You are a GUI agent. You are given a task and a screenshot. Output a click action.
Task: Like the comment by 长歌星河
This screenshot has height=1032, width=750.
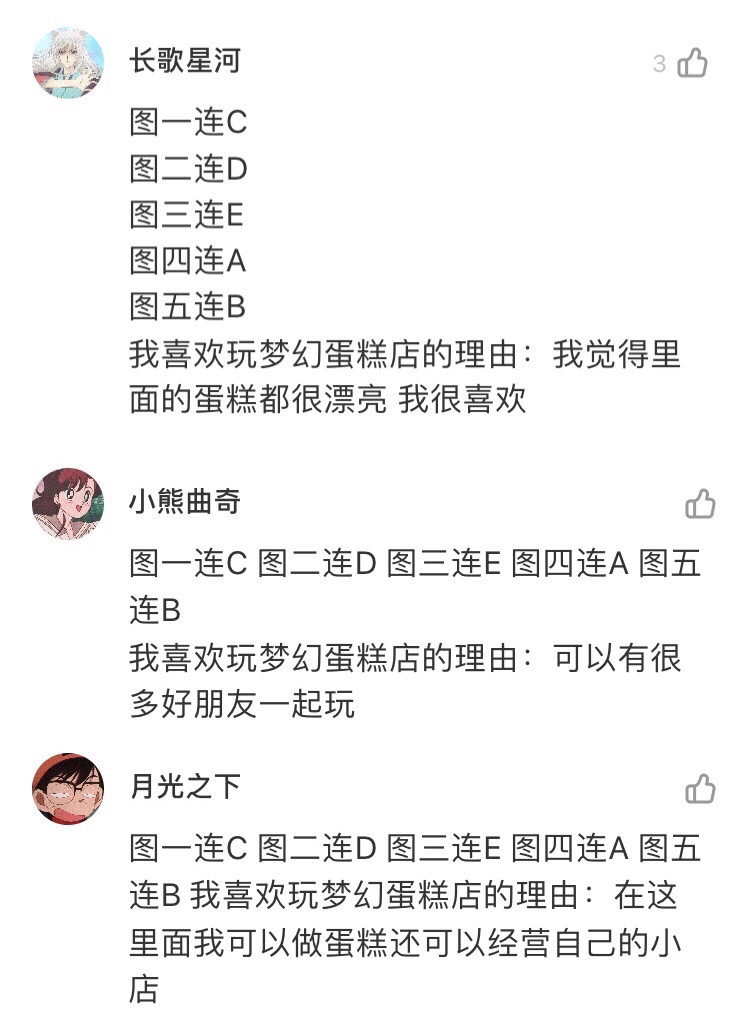tap(692, 64)
